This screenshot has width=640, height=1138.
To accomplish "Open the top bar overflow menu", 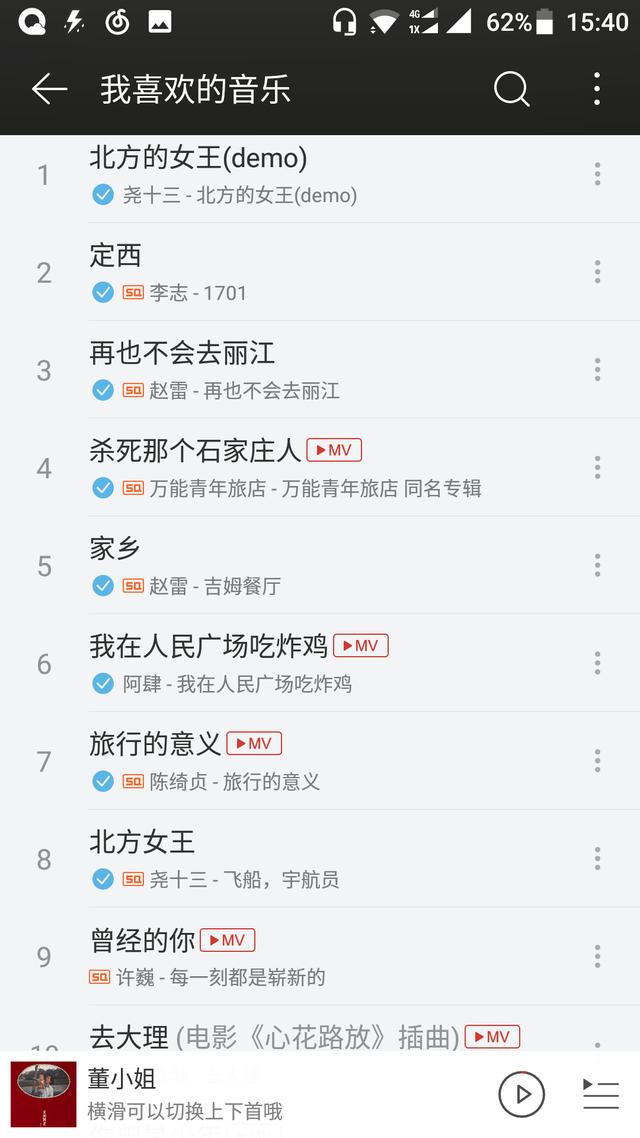I will click(597, 89).
